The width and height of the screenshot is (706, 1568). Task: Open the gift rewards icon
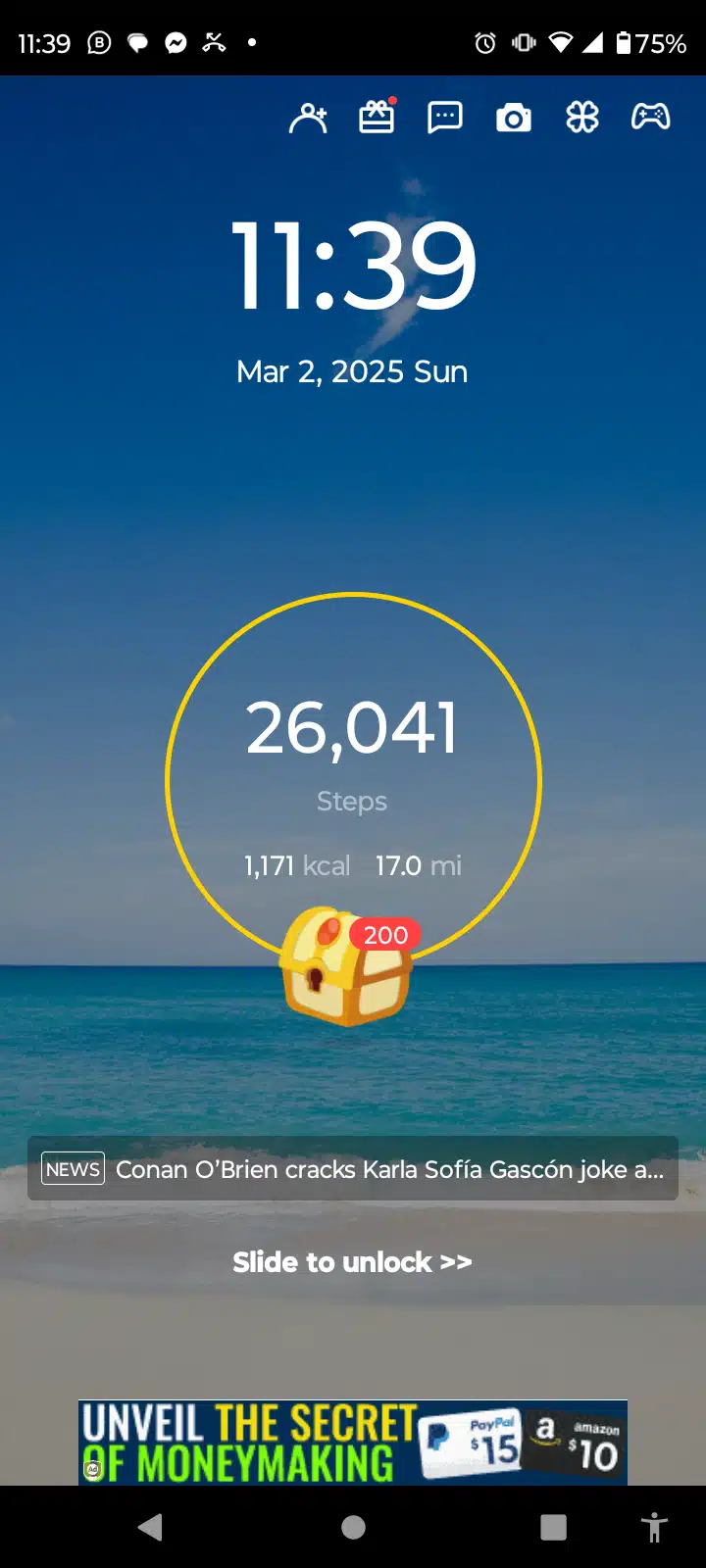[377, 118]
